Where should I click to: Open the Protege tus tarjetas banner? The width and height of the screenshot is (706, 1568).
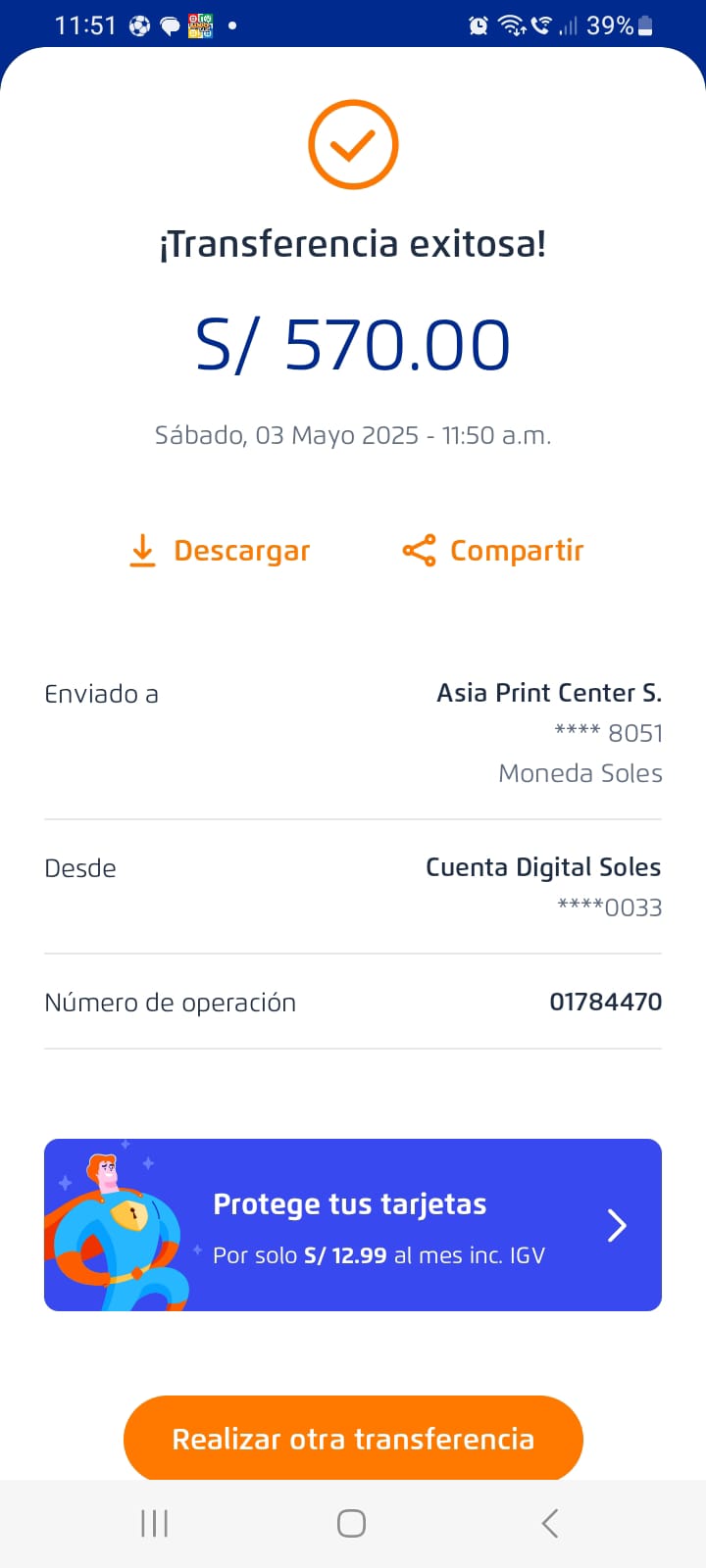[x=353, y=1225]
